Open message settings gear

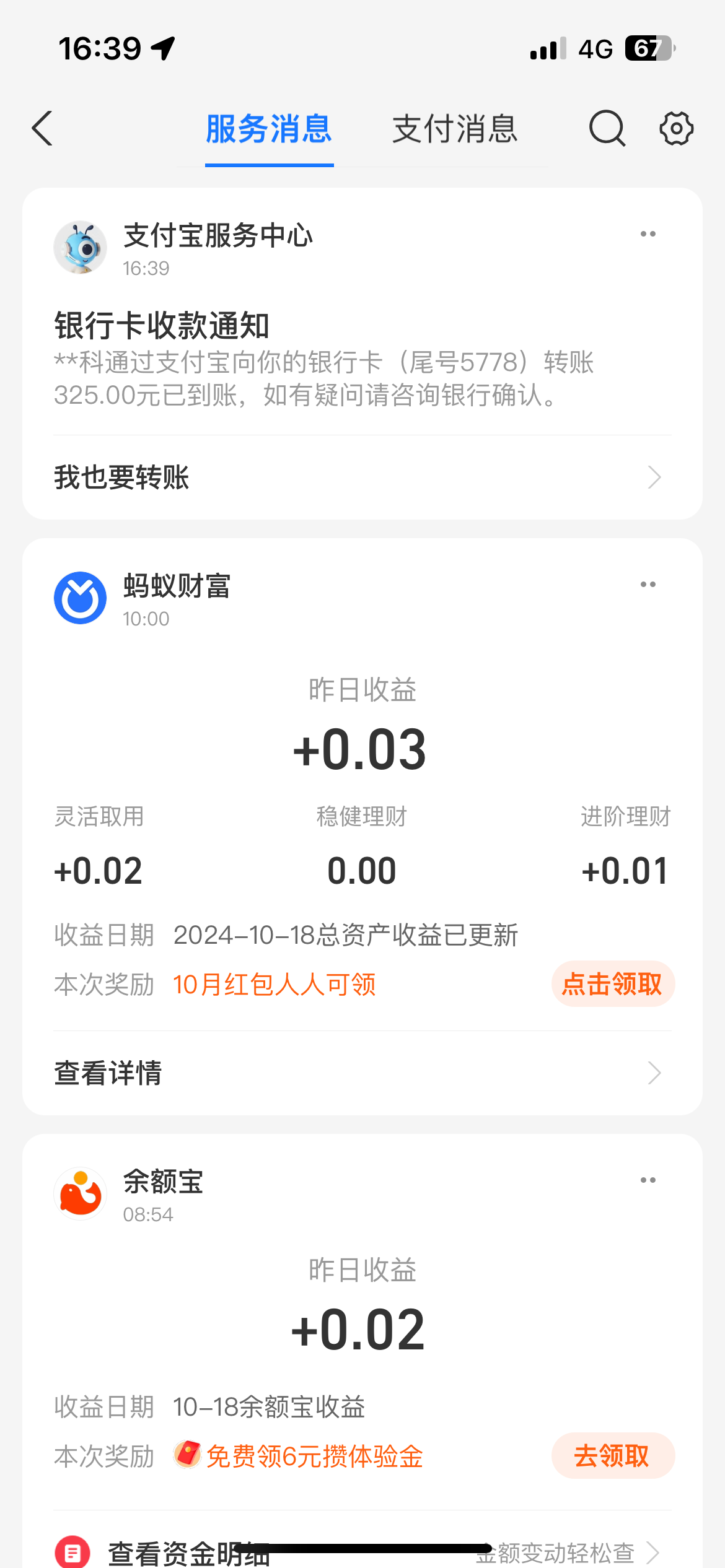tap(676, 129)
